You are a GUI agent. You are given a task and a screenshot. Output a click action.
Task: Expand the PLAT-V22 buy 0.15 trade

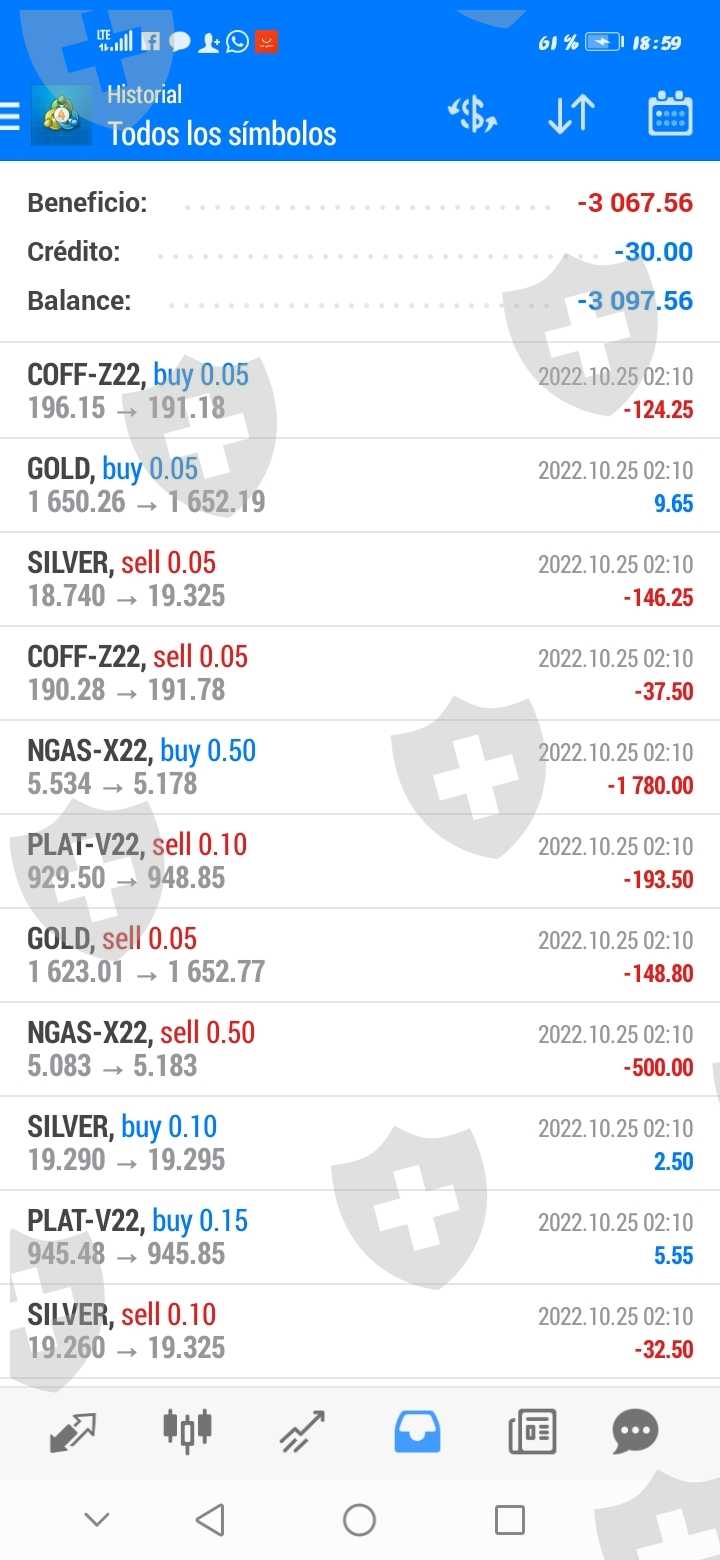(360, 1237)
